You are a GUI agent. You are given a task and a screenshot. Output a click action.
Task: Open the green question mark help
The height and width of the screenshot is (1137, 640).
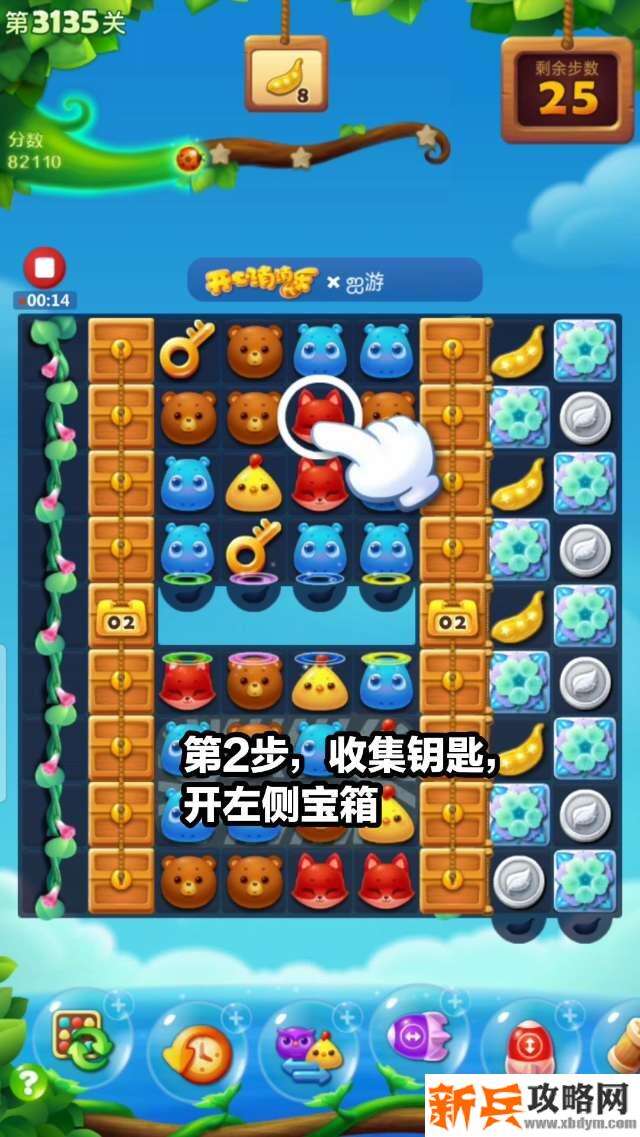point(30,1083)
